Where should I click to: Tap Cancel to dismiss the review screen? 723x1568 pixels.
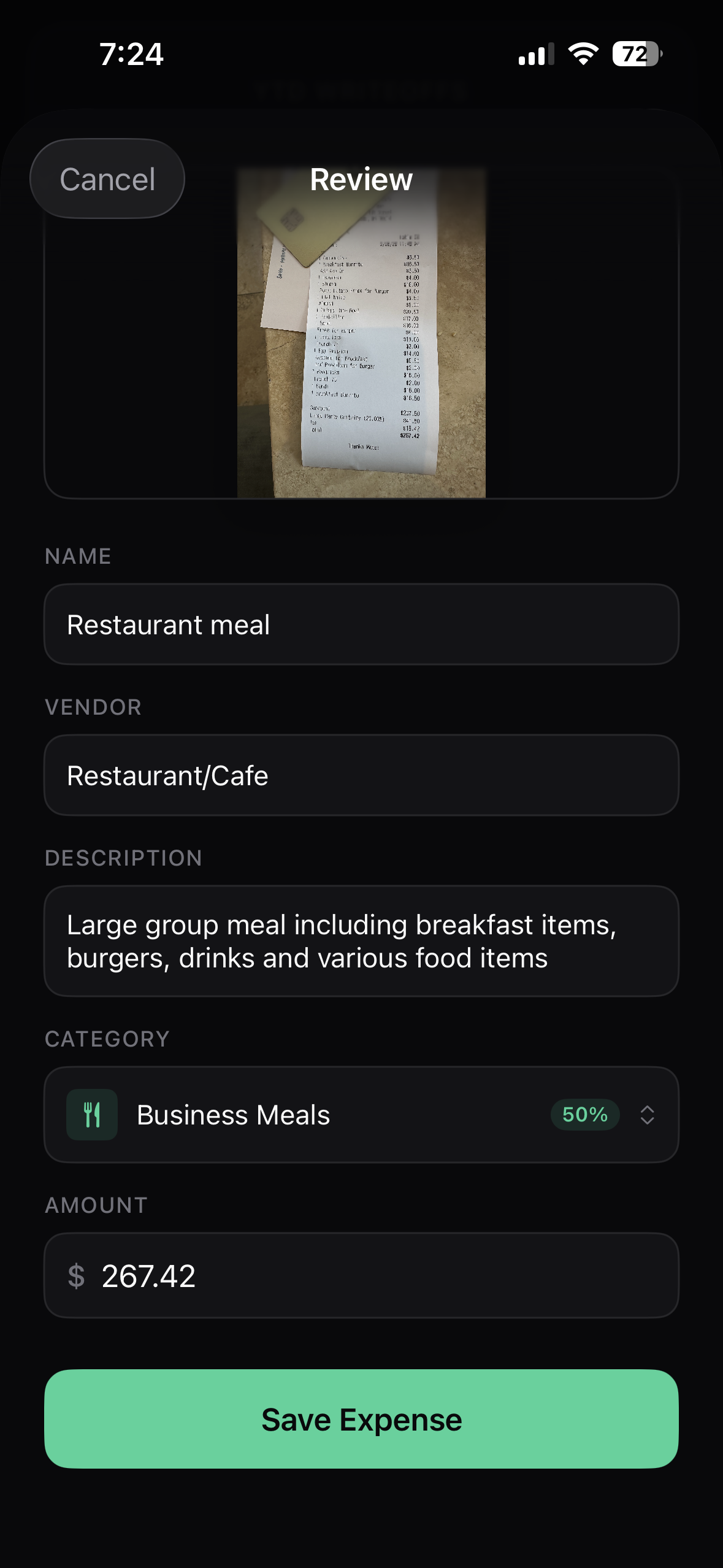[107, 178]
